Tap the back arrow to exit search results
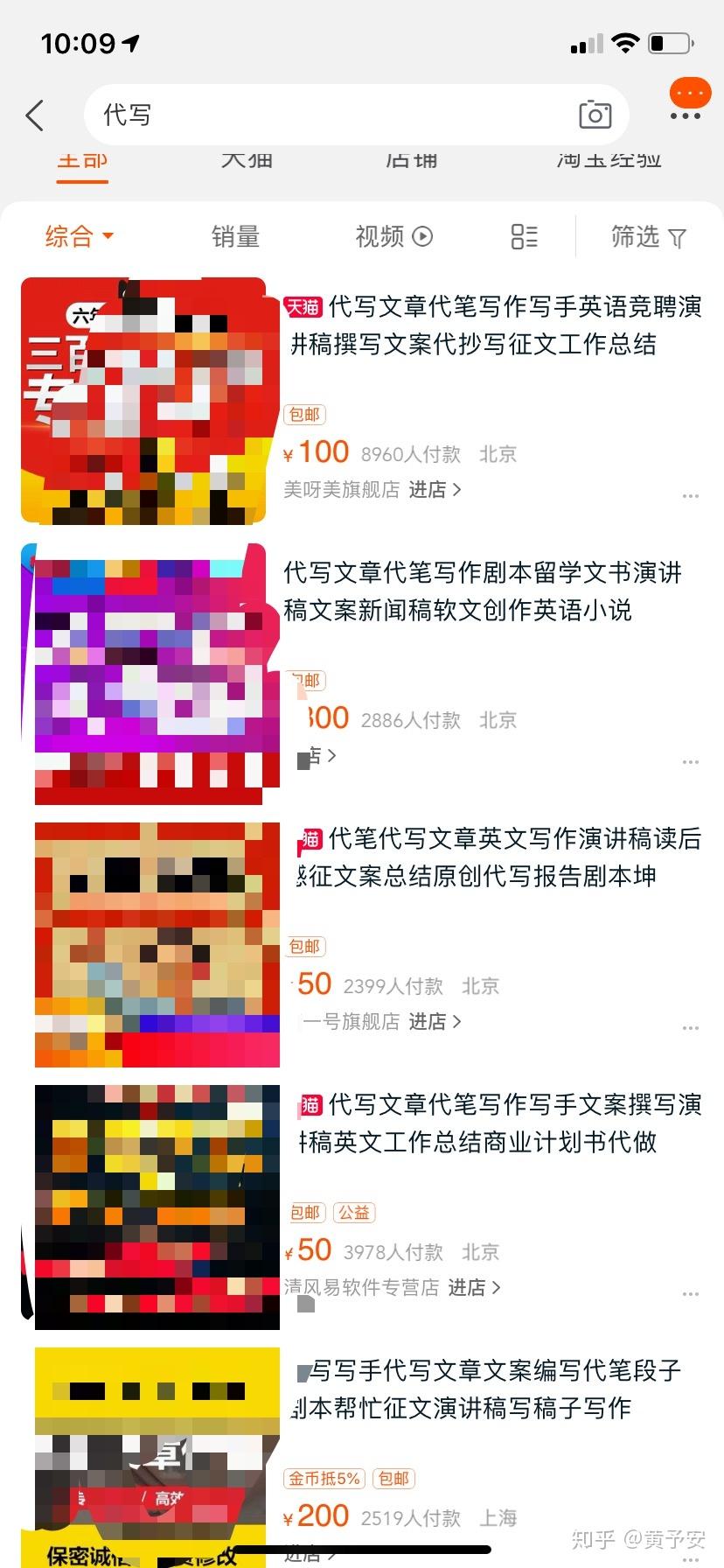 (35, 115)
